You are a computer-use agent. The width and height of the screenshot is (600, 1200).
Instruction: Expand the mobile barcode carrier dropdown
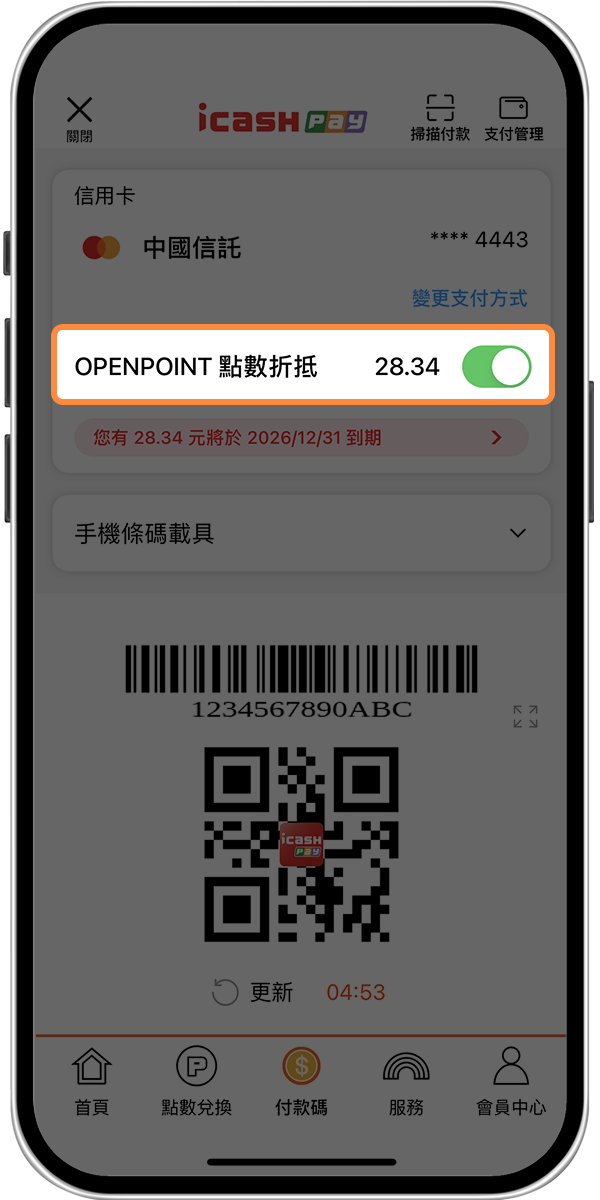pos(517,533)
